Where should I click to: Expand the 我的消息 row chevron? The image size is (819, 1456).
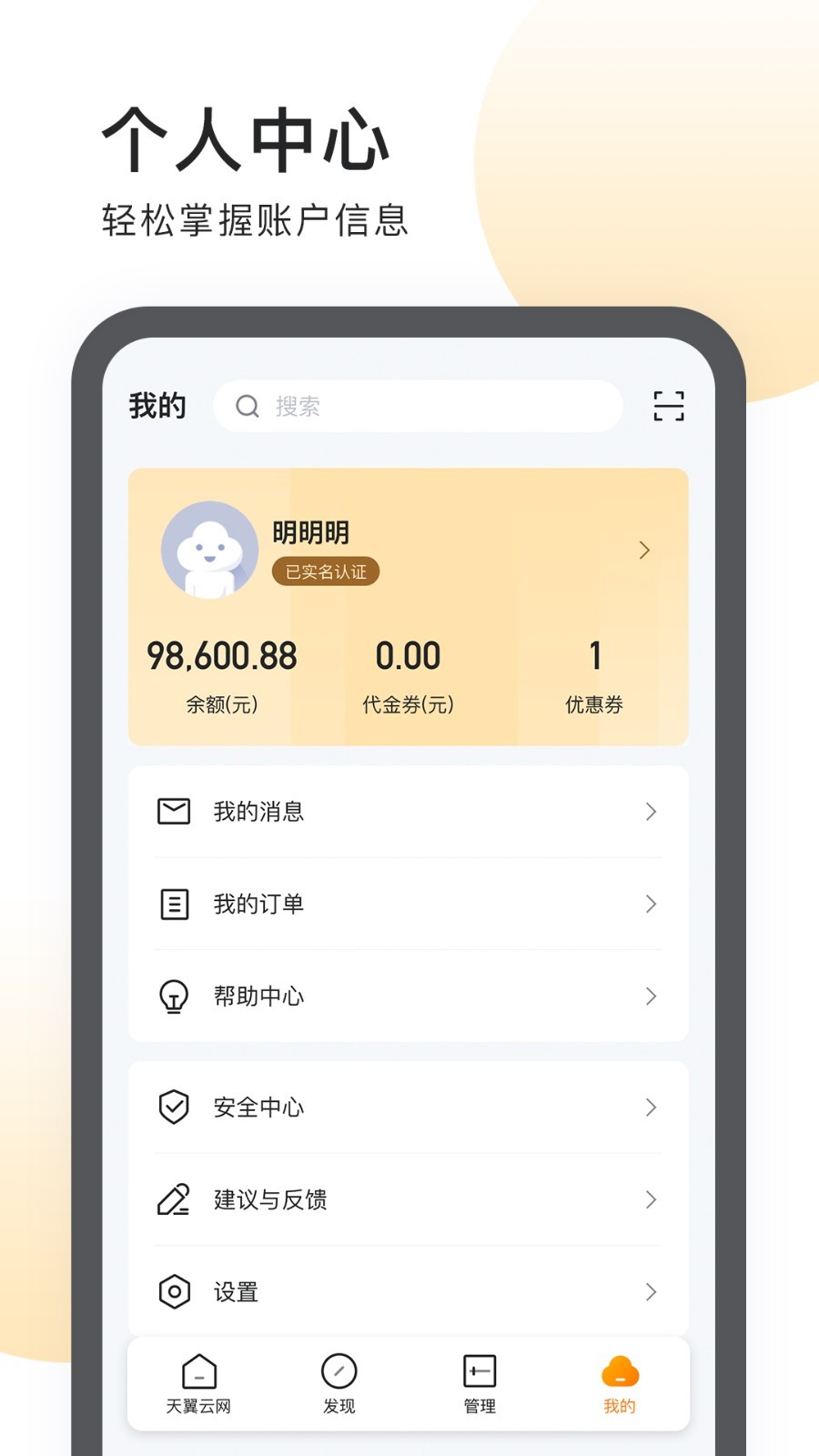(x=651, y=812)
